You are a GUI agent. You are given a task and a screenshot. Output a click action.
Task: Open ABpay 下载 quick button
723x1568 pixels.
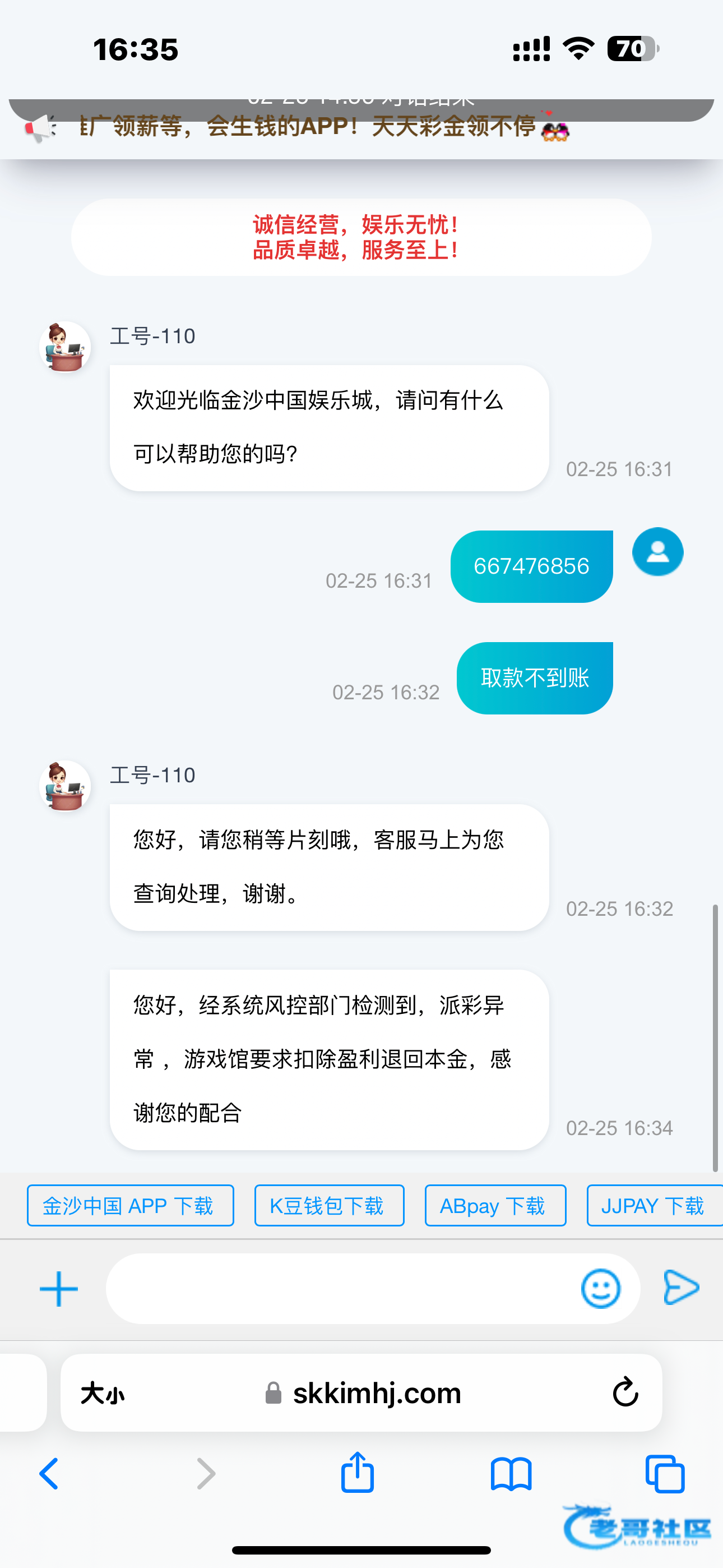(x=495, y=1205)
